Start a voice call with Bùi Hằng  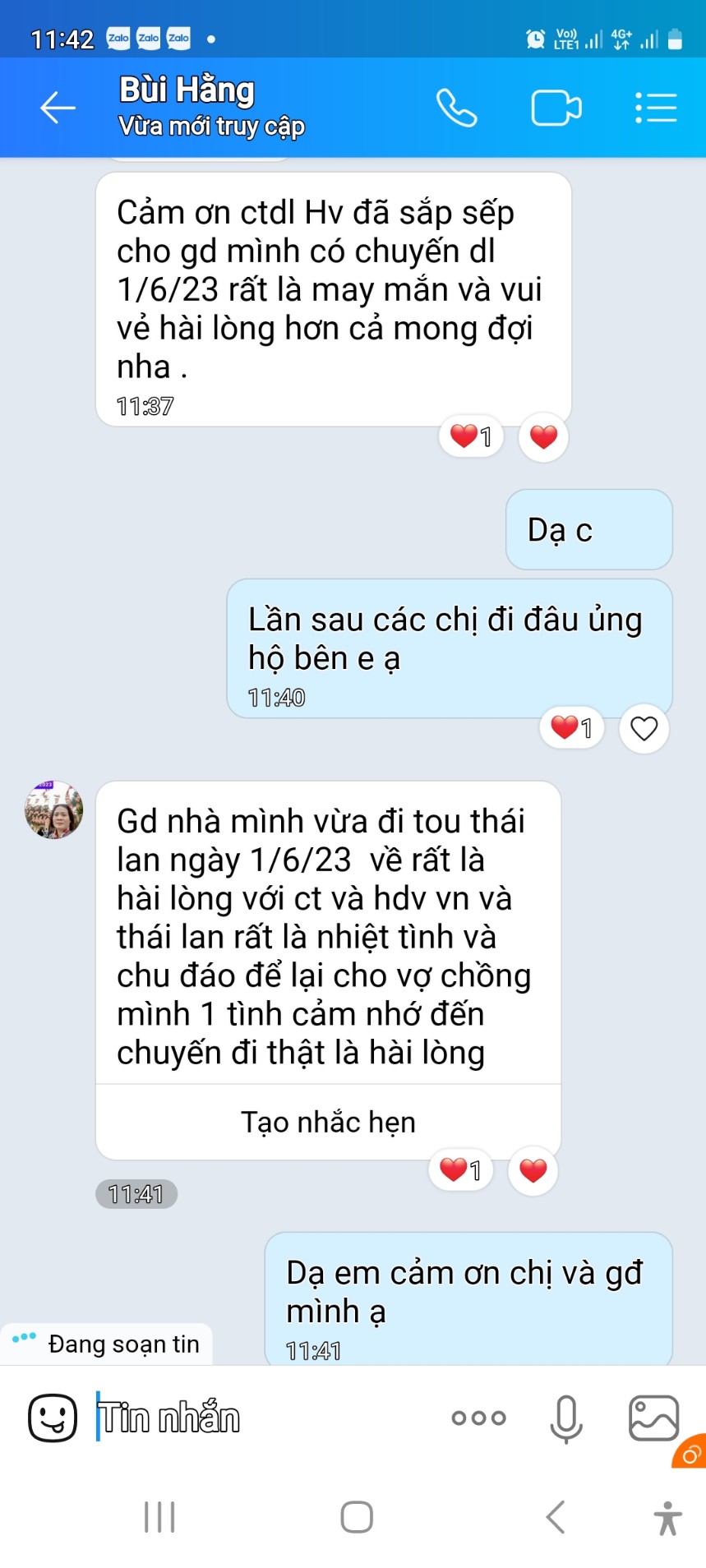pos(456,108)
